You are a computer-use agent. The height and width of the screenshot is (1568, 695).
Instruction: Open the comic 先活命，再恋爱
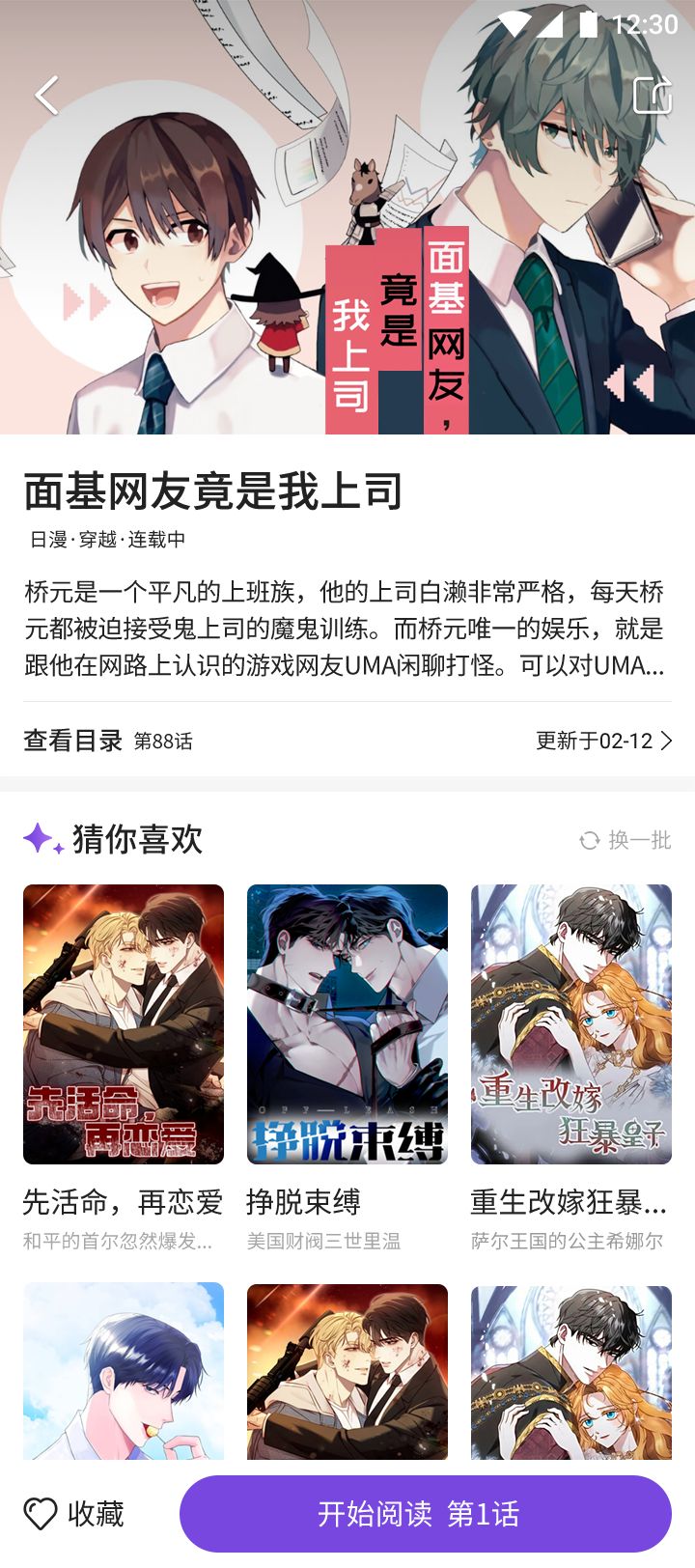pos(124,1024)
